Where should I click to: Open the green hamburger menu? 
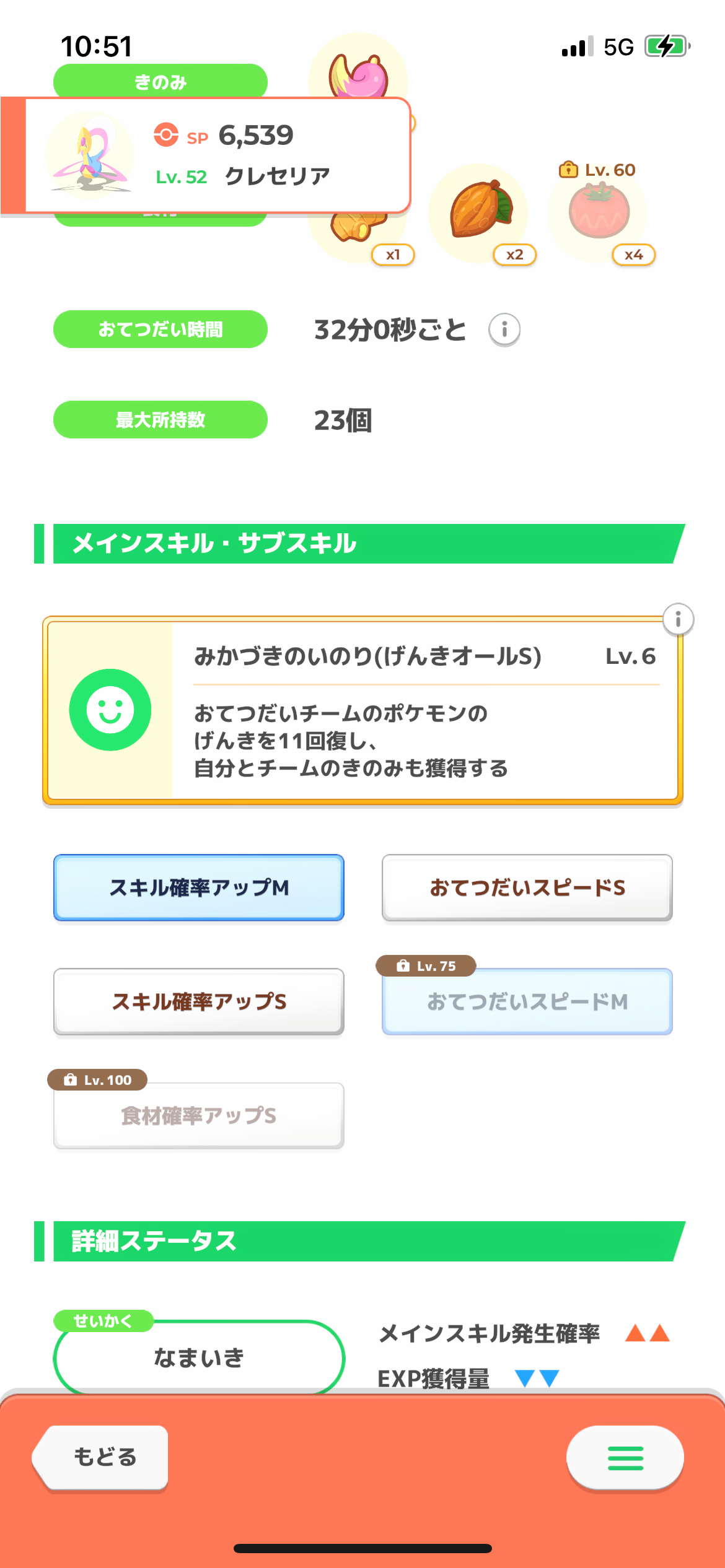pyautogui.click(x=625, y=1458)
